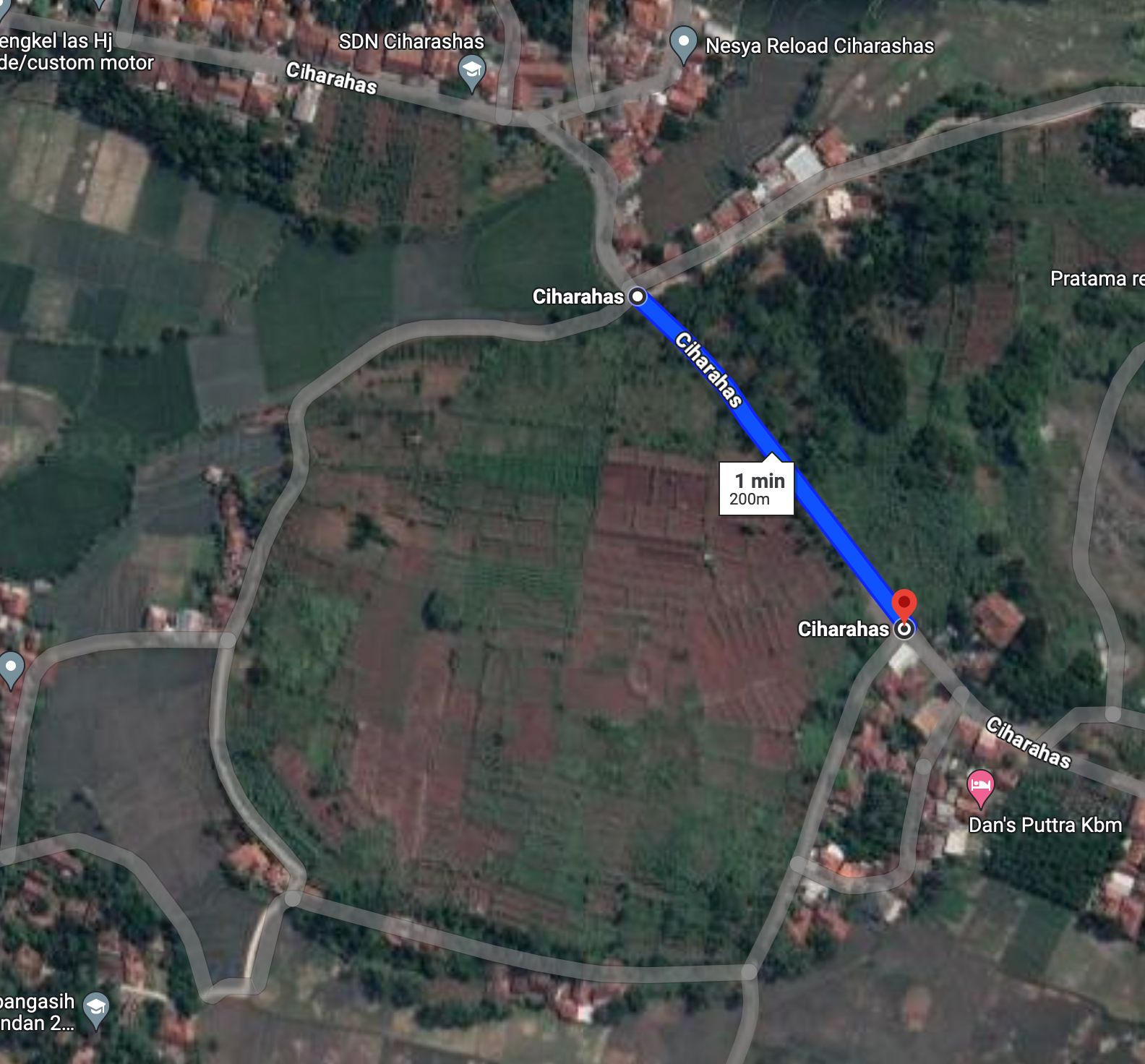Tap the 1 min 200m route callout
This screenshot has height=1064, width=1145.
pyautogui.click(x=756, y=489)
